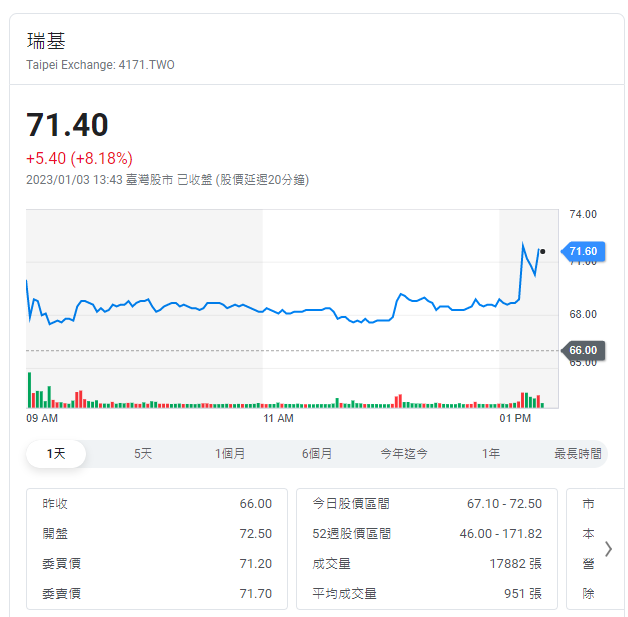The height and width of the screenshot is (617, 628).
Task: Switch to the 6個月 range
Action: [x=317, y=454]
